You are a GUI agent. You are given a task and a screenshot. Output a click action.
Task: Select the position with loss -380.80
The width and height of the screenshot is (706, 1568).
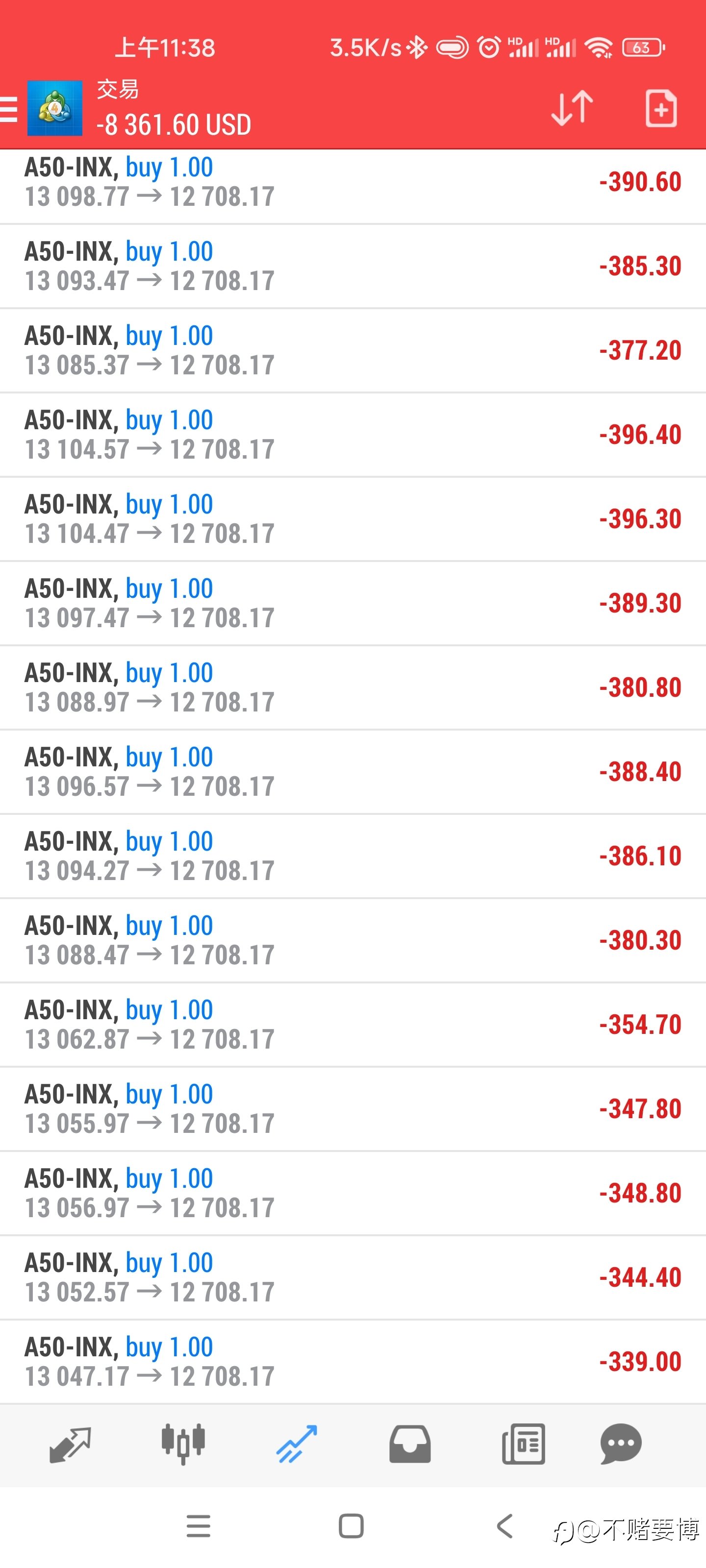pyautogui.click(x=353, y=687)
